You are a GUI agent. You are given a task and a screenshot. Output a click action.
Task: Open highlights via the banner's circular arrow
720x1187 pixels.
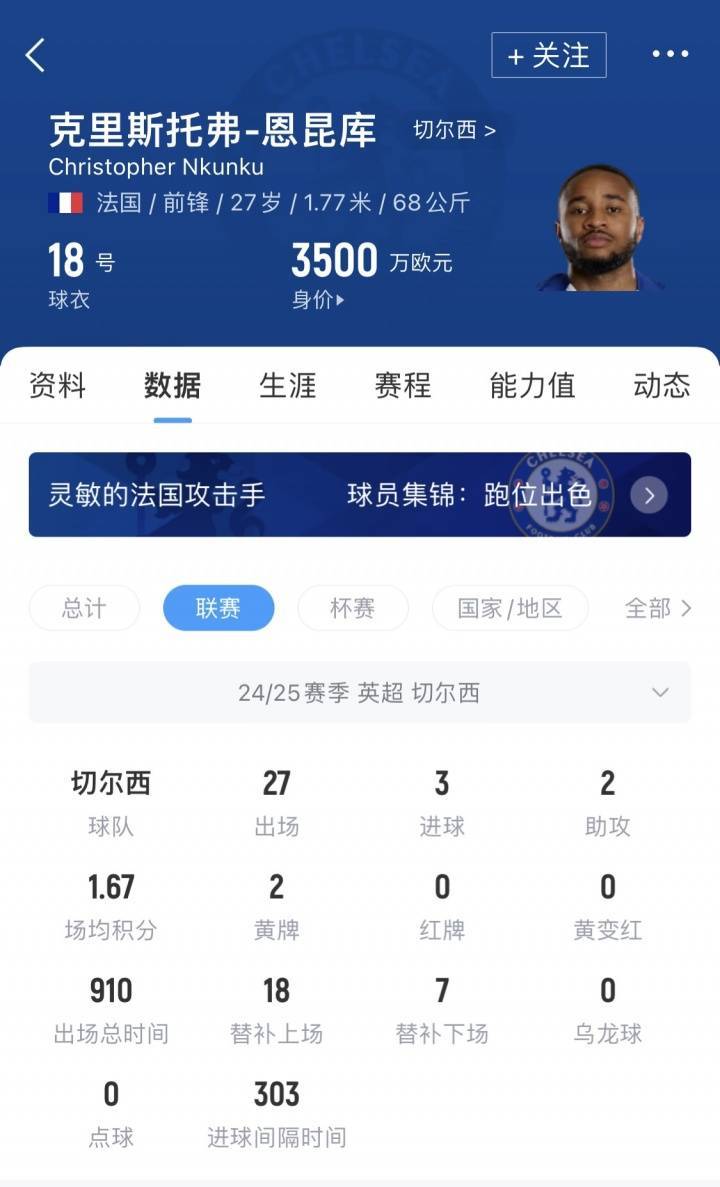coord(648,495)
